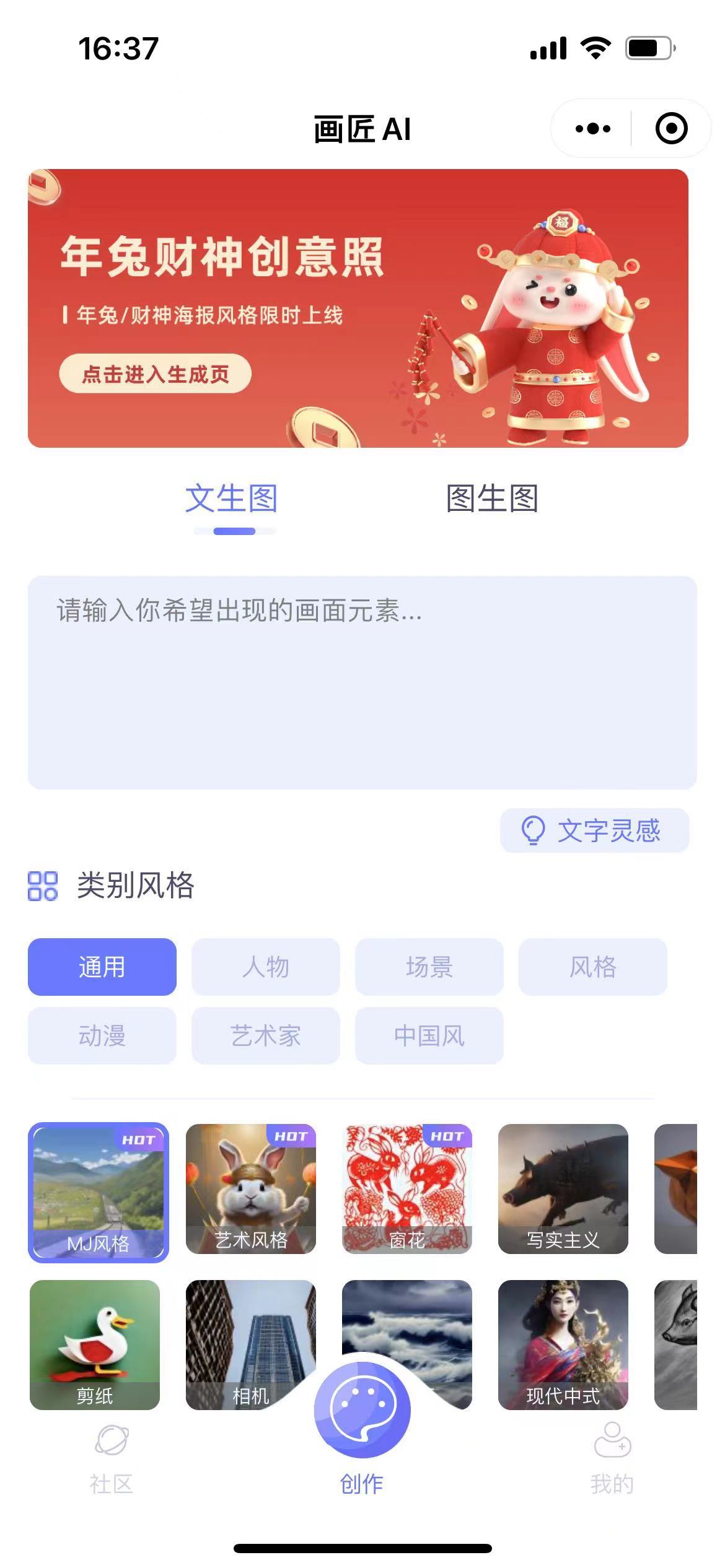Choose the 现代中式 style tile
Image resolution: width=725 pixels, height=1568 pixels.
coord(563,1345)
